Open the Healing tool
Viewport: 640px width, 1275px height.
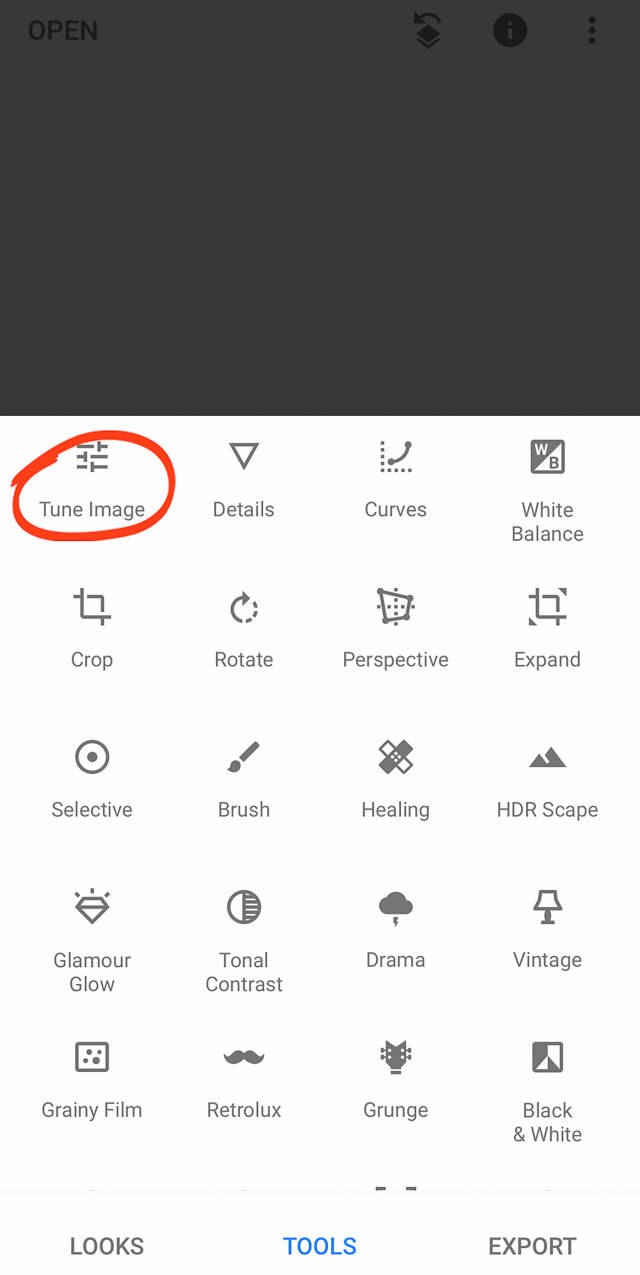click(396, 781)
